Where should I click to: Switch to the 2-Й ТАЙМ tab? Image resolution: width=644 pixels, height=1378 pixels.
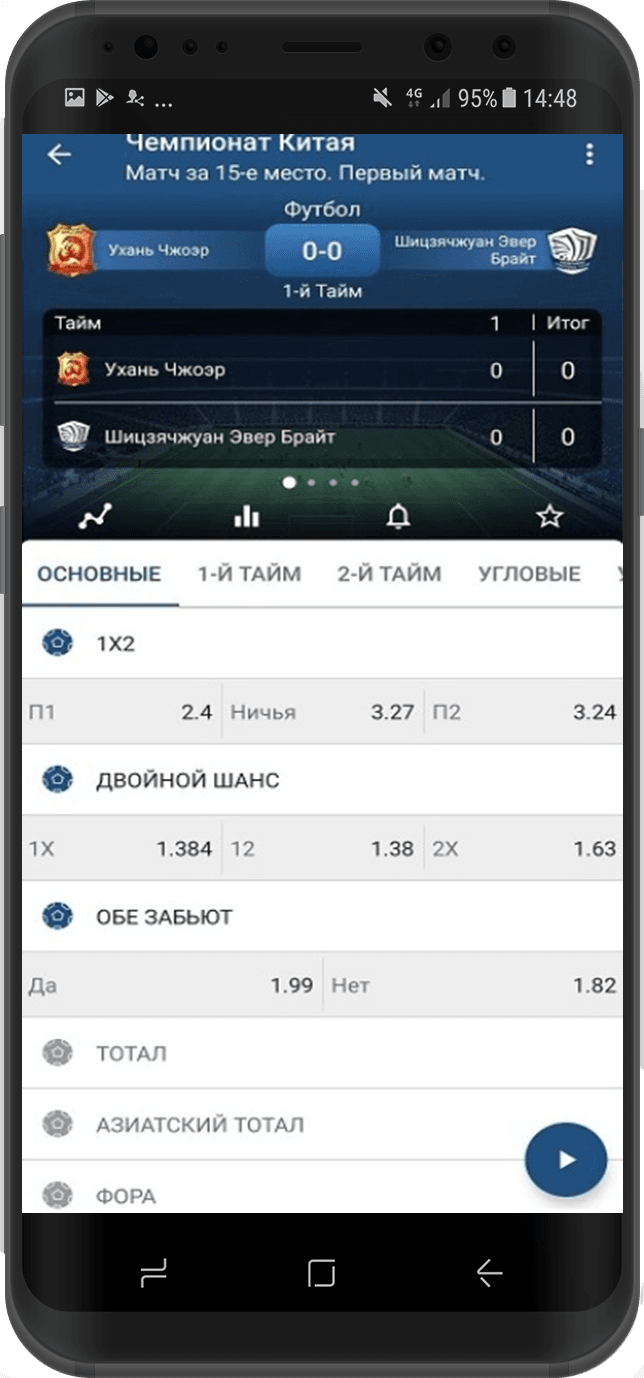(389, 574)
